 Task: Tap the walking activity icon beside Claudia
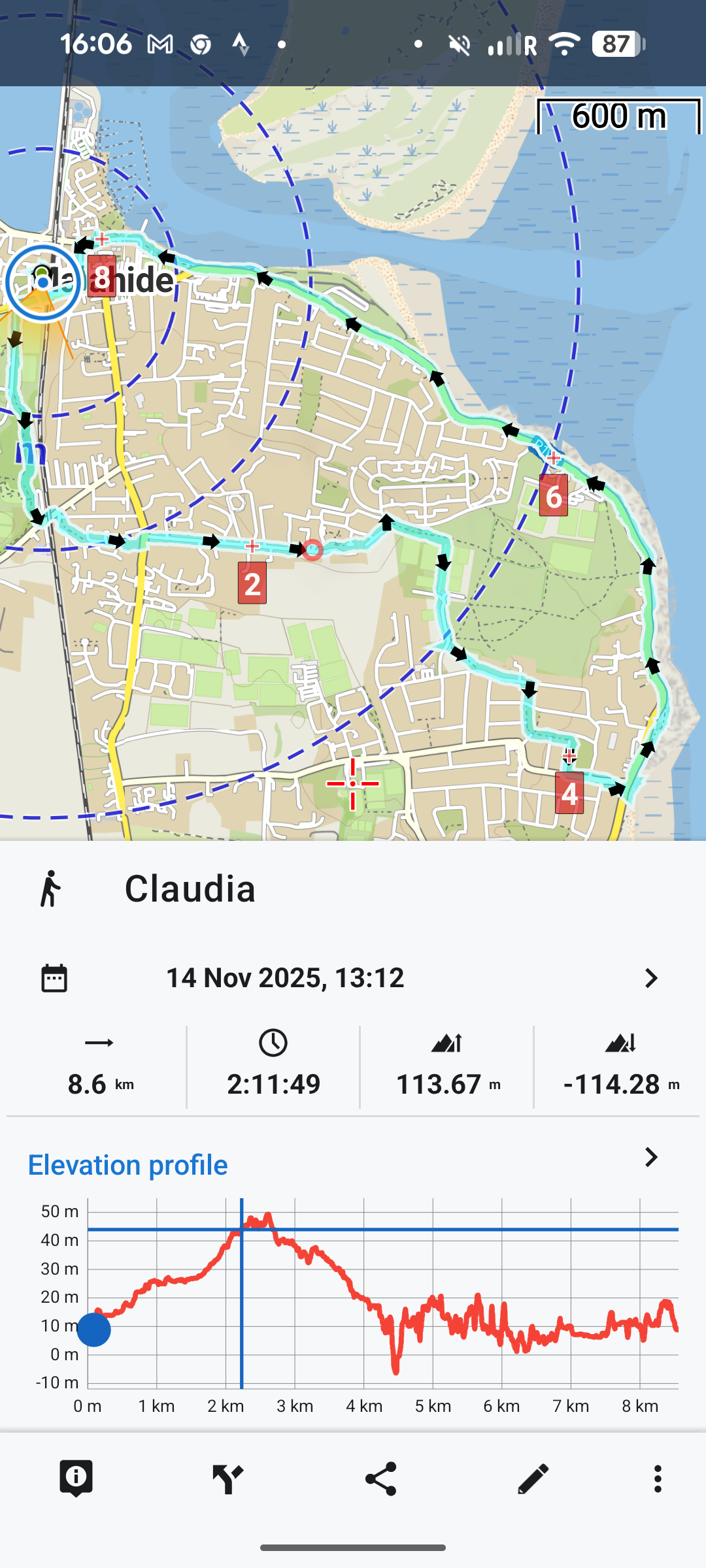click(x=51, y=889)
